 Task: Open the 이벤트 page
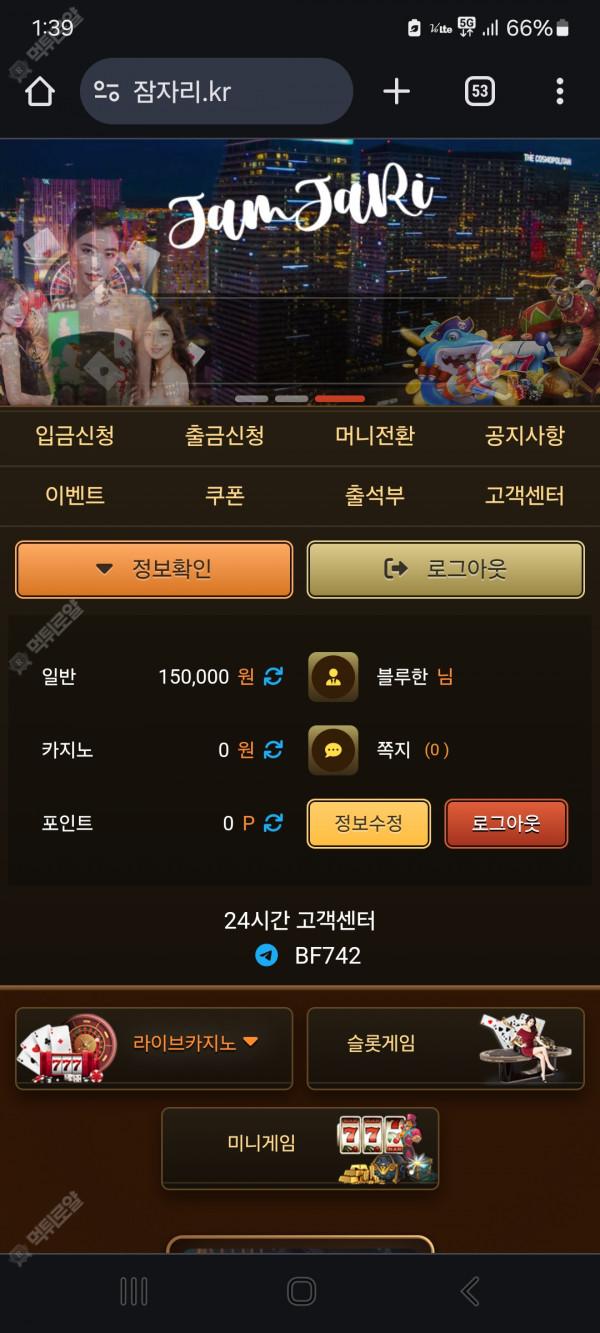point(75,495)
